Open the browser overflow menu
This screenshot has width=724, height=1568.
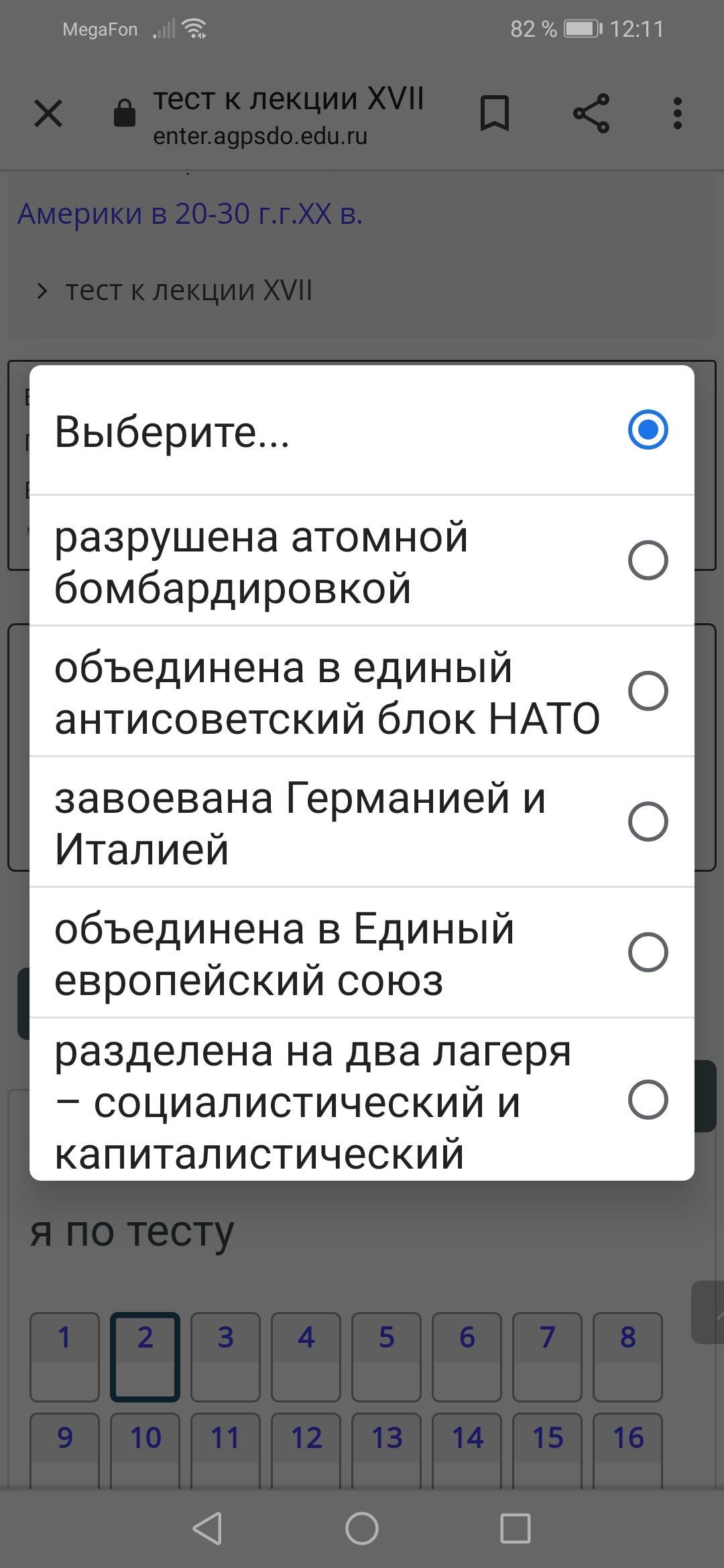pyautogui.click(x=678, y=113)
